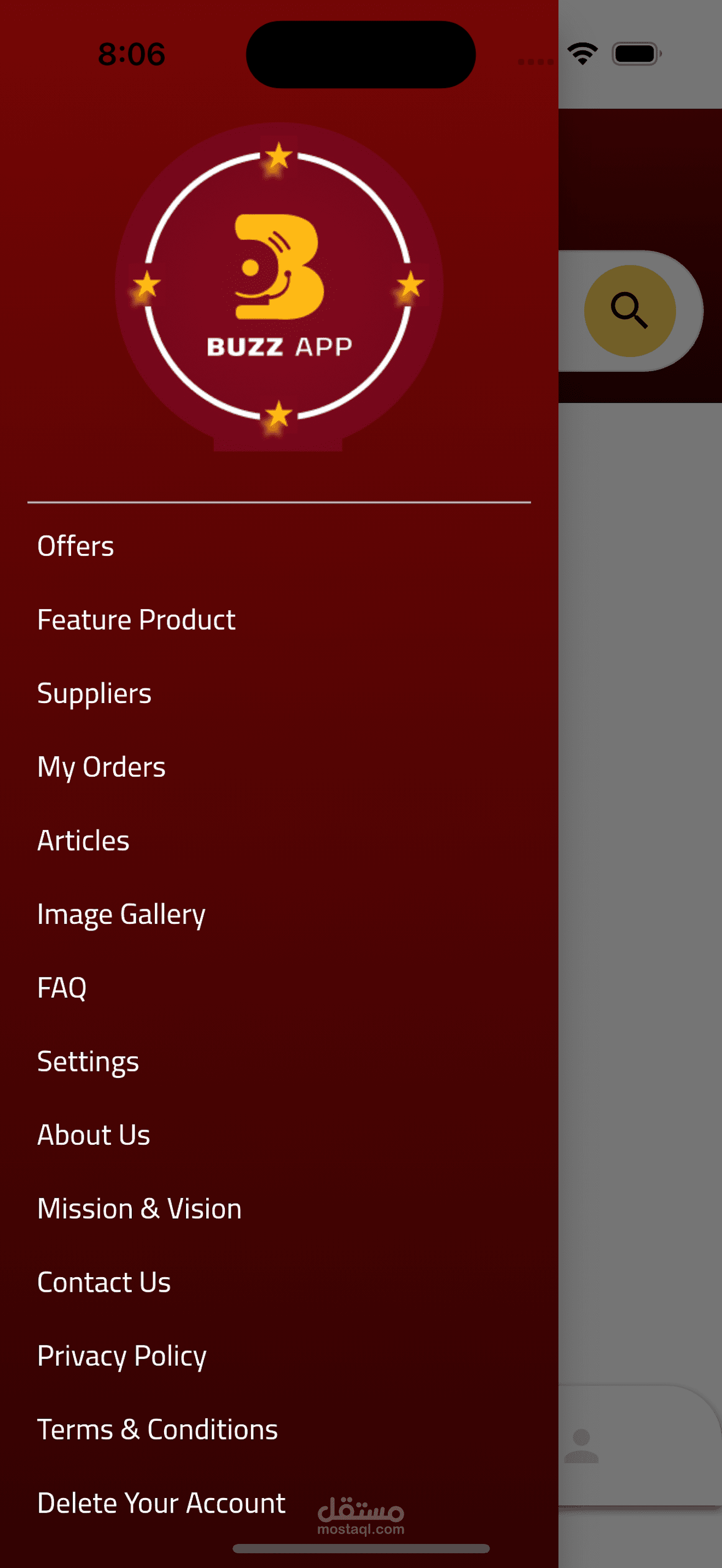This screenshot has width=722, height=1568.
Task: Open the Image Gallery
Action: pos(122,914)
